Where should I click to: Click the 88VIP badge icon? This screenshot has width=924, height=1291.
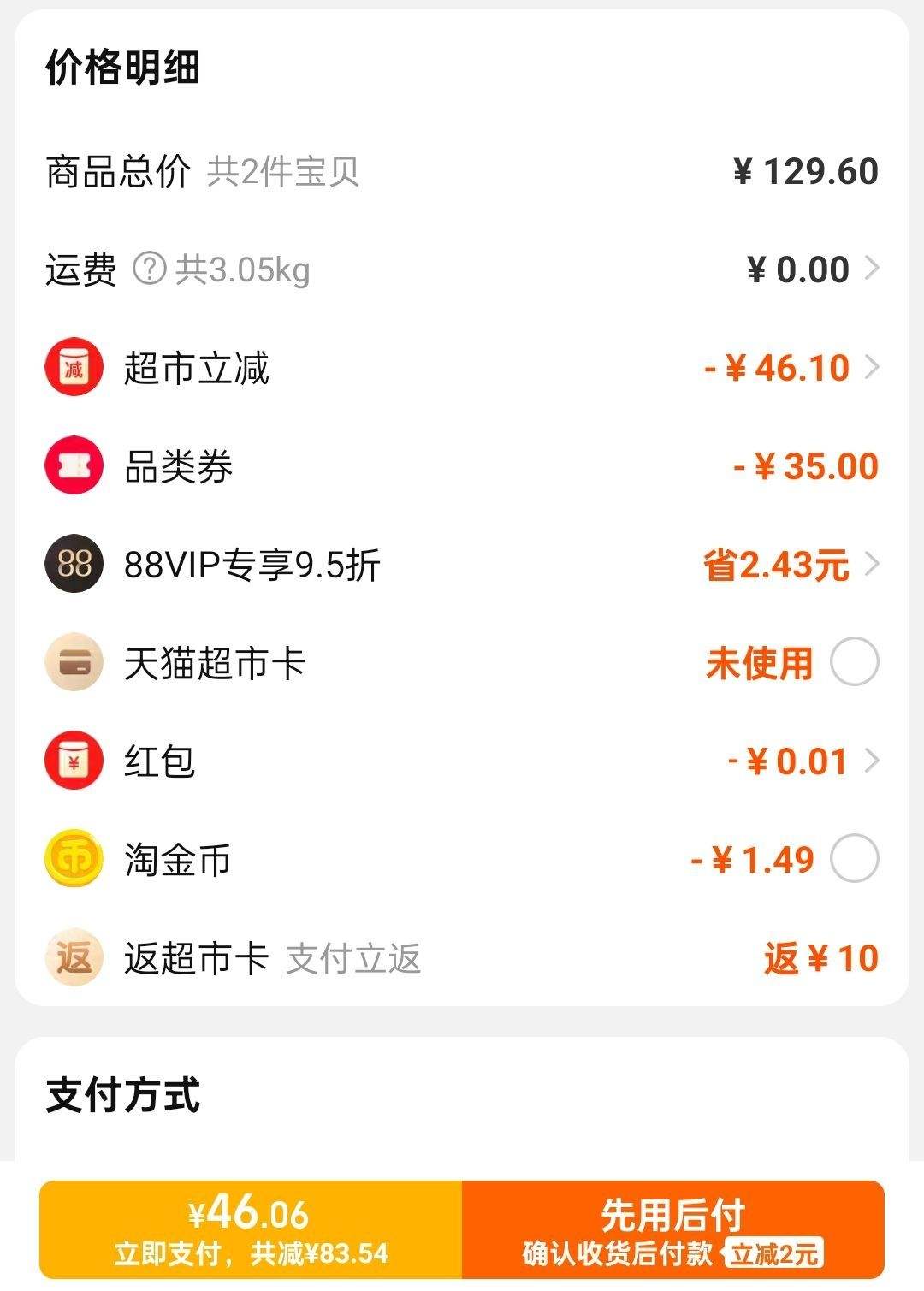72,564
